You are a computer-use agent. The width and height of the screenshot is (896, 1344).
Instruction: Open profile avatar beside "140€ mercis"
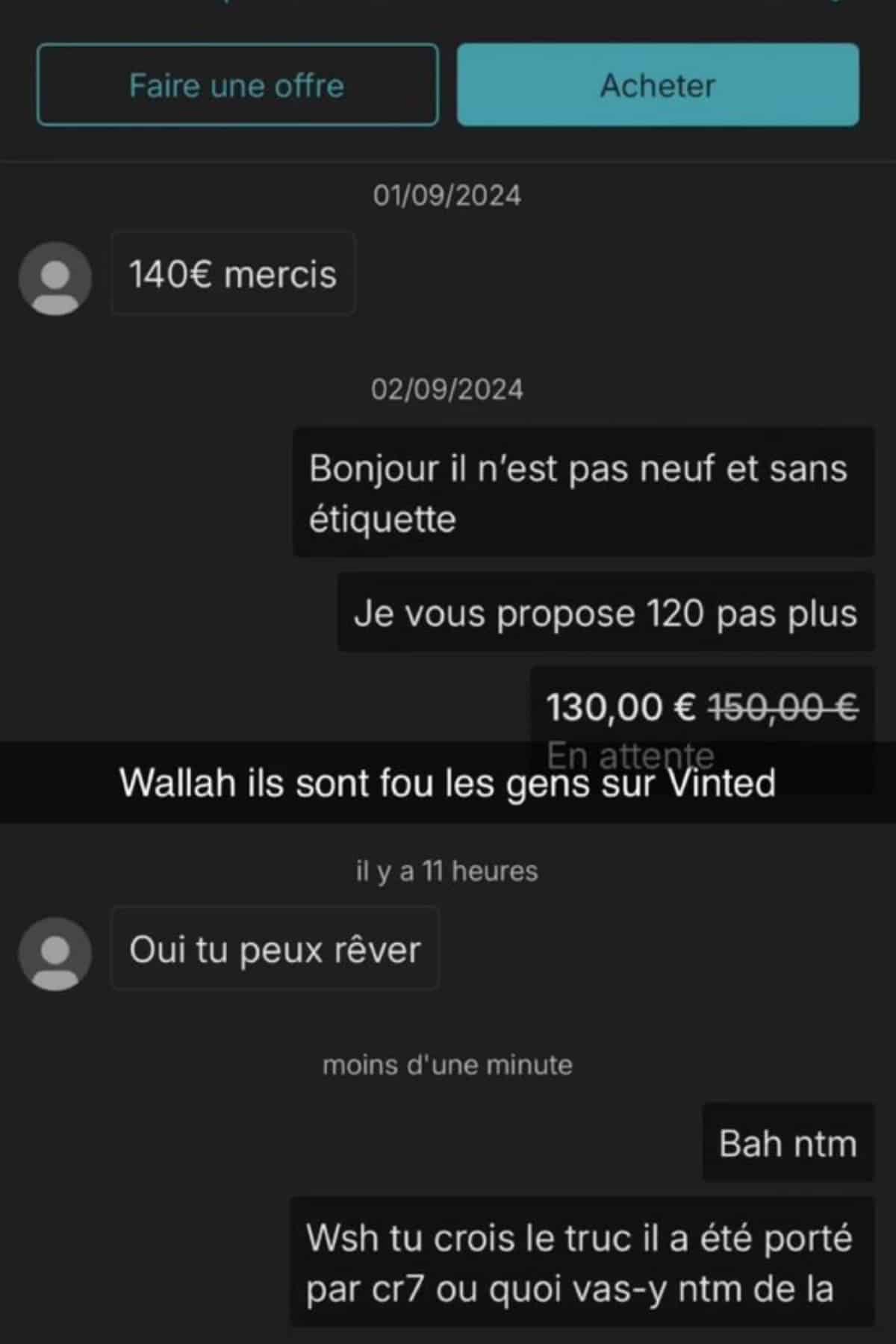tap(55, 278)
